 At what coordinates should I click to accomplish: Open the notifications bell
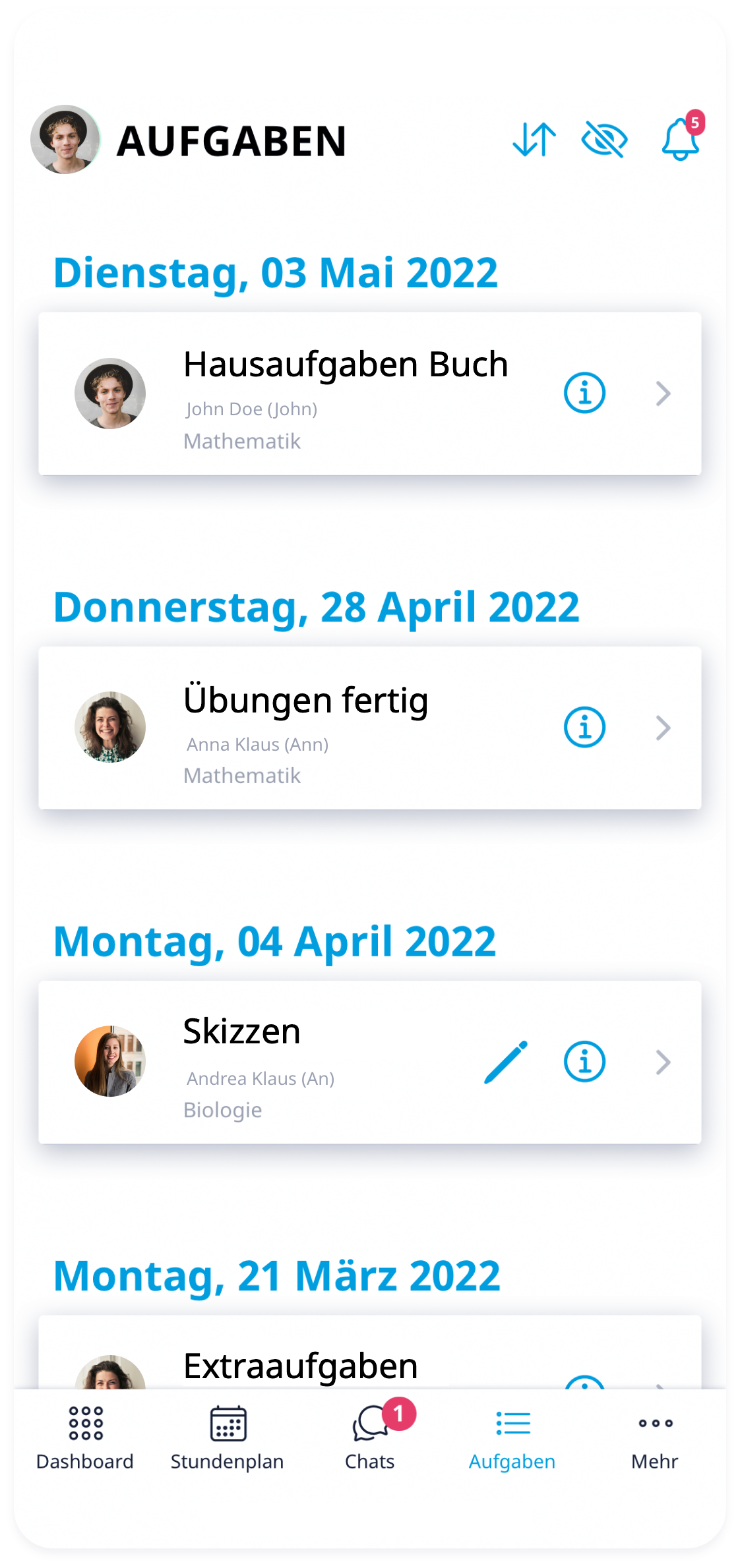tap(680, 140)
